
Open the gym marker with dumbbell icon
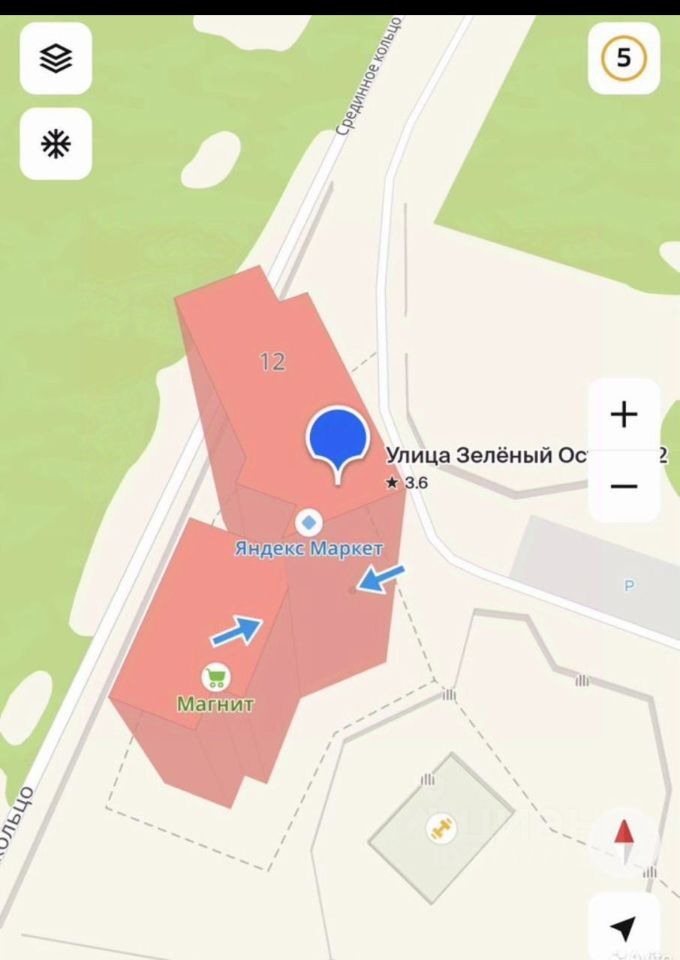pyautogui.click(x=438, y=826)
